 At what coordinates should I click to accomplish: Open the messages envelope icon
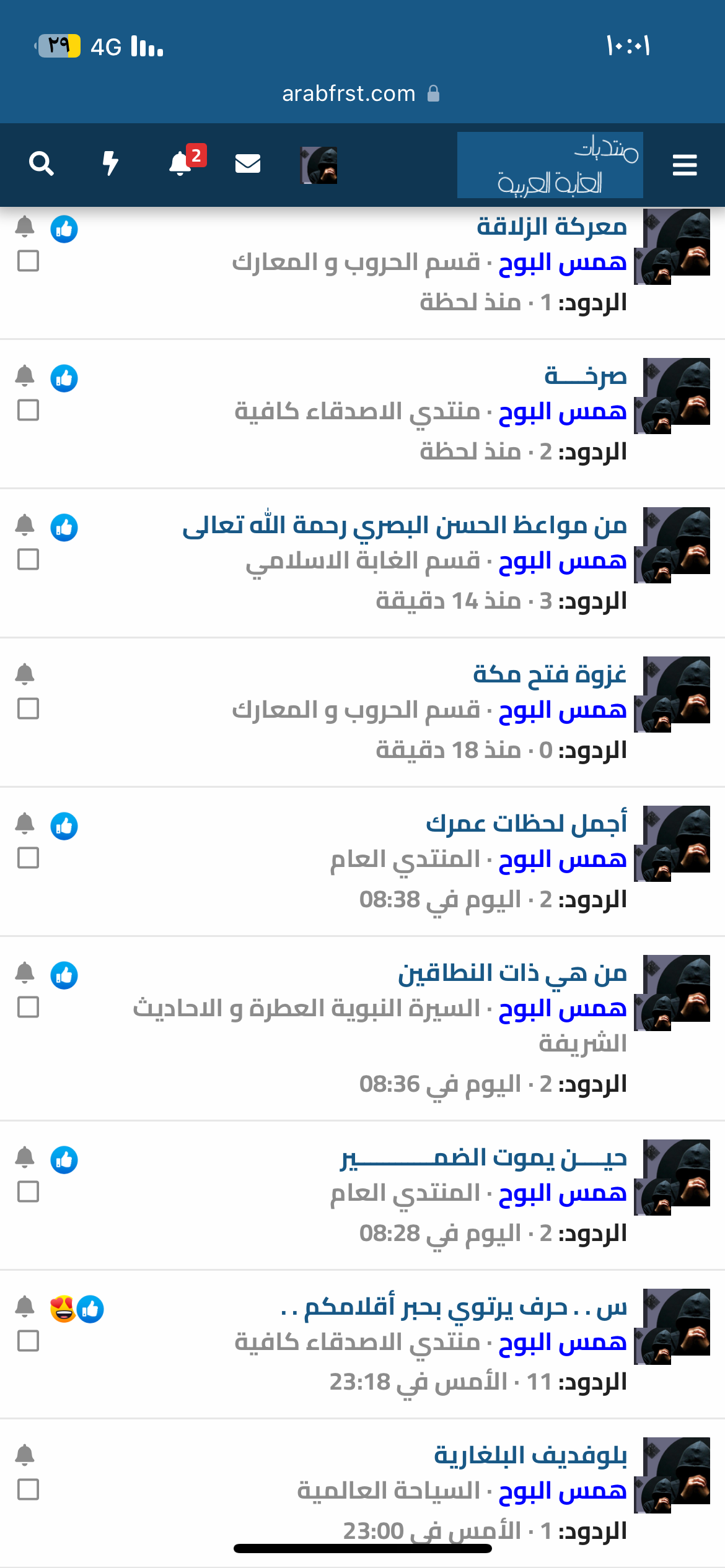coord(248,164)
